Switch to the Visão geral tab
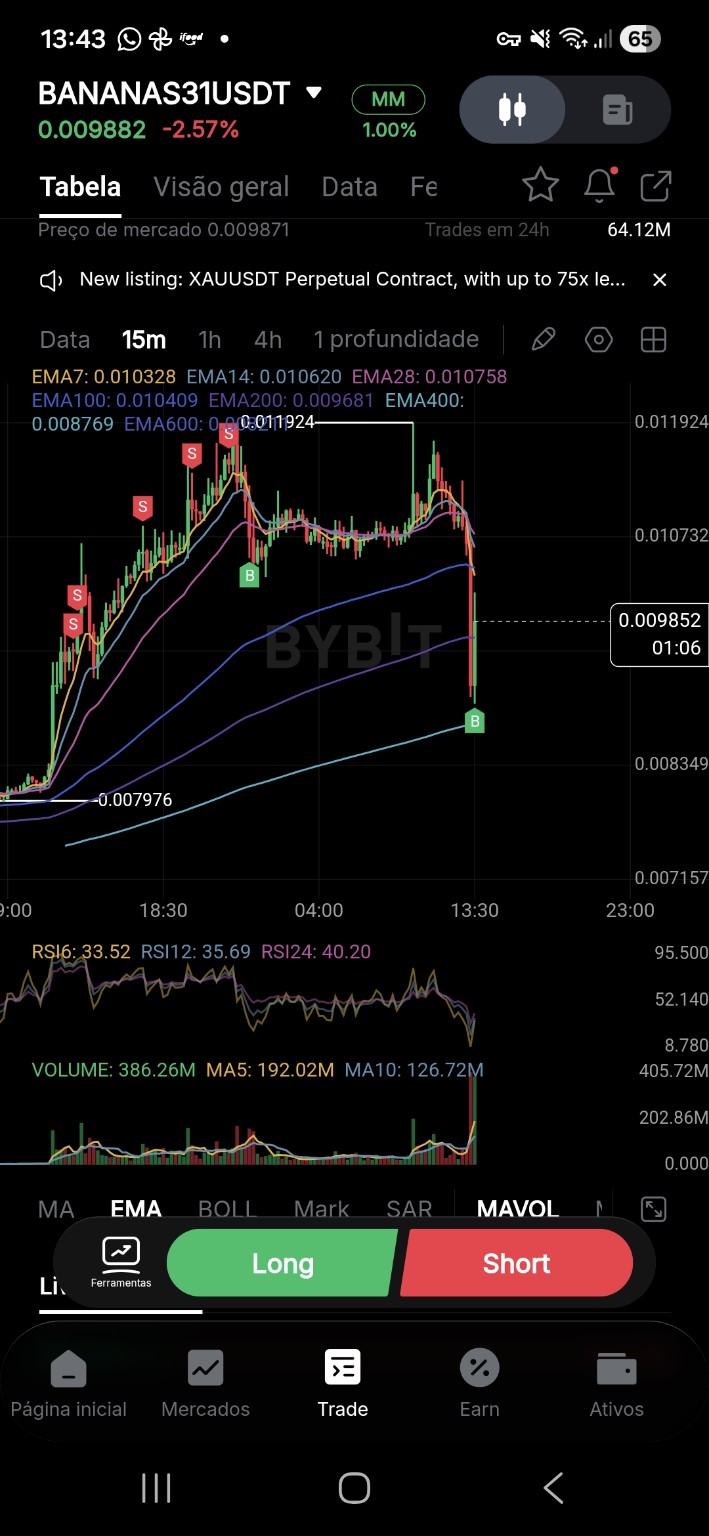Viewport: 709px width, 1536px height. pos(221,187)
